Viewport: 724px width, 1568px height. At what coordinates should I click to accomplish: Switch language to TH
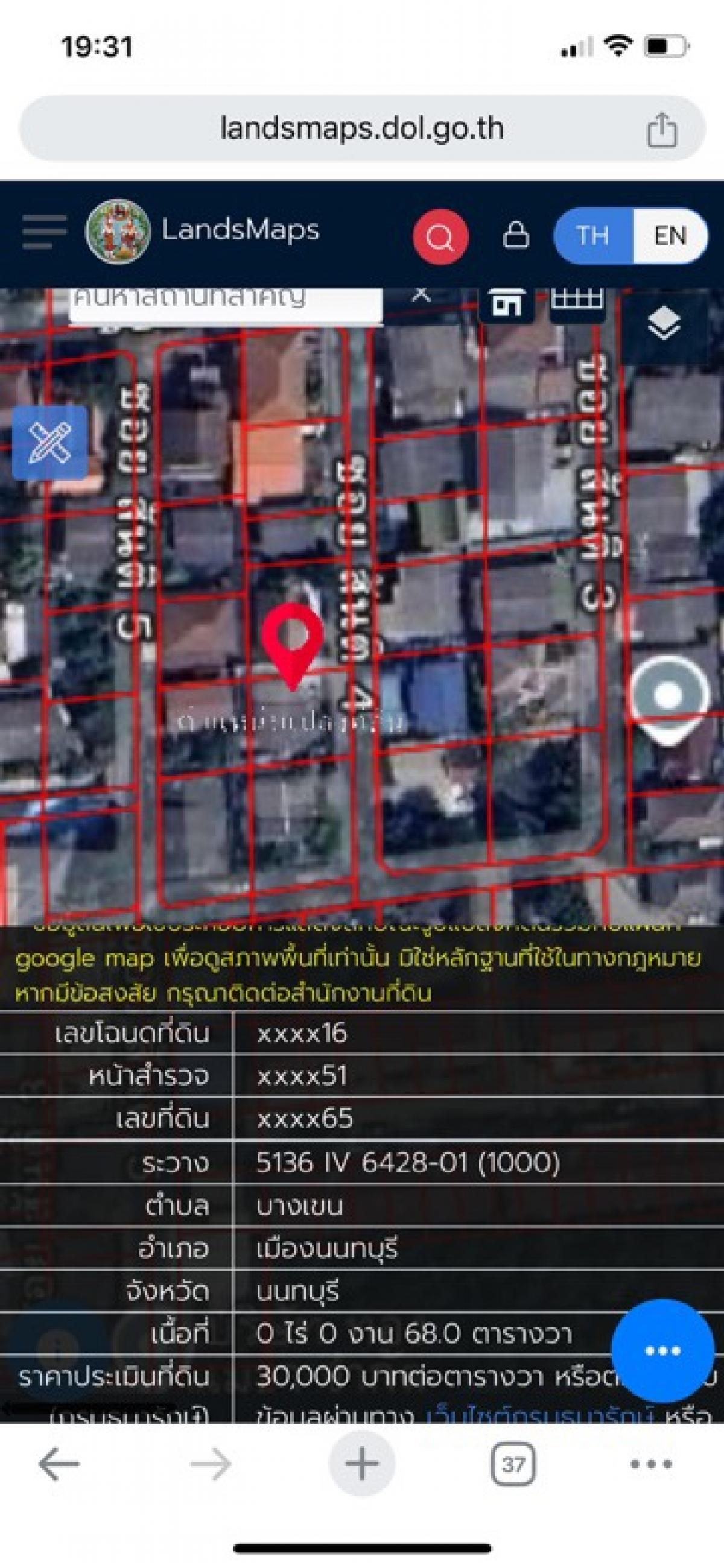593,236
